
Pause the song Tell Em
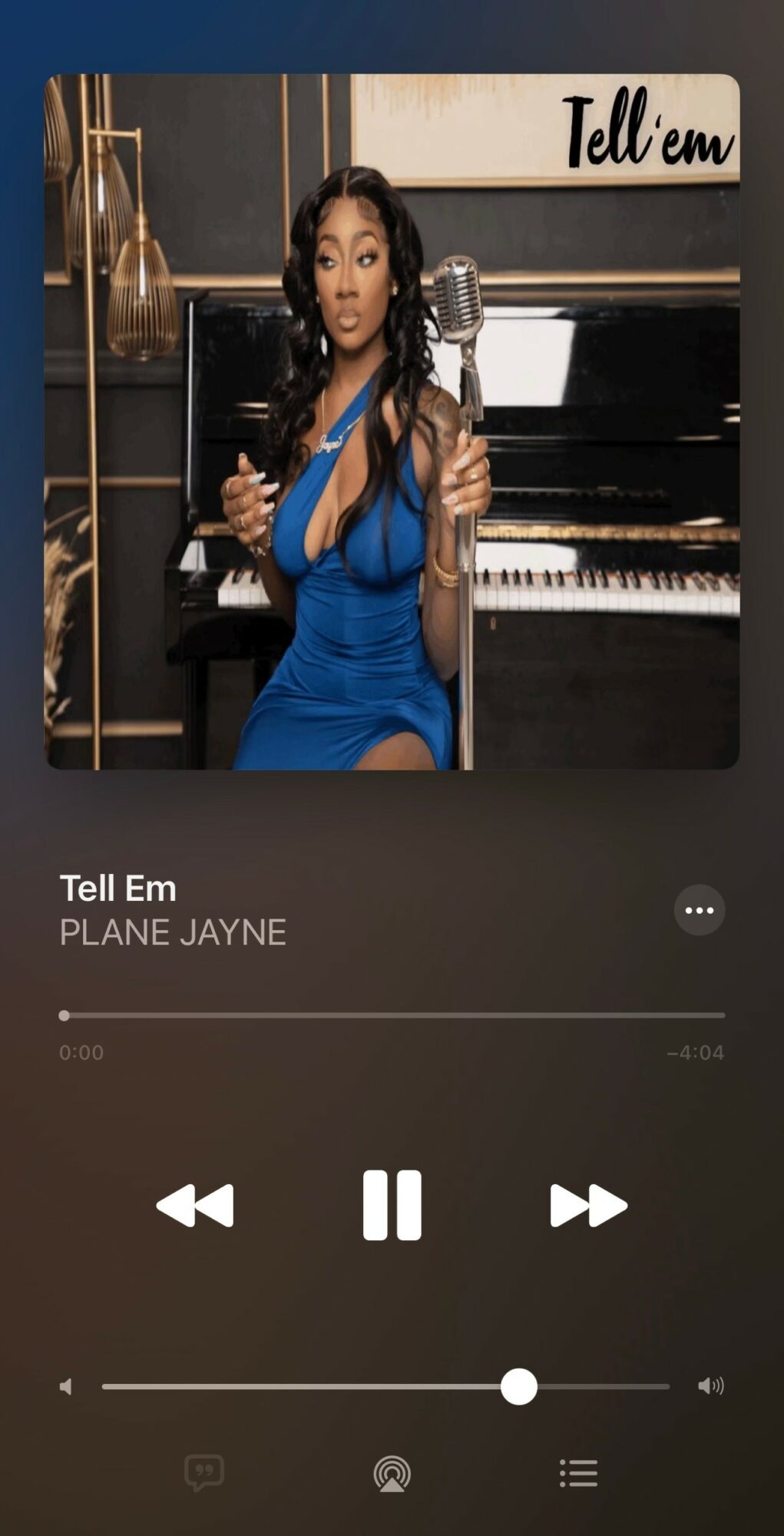[392, 1205]
